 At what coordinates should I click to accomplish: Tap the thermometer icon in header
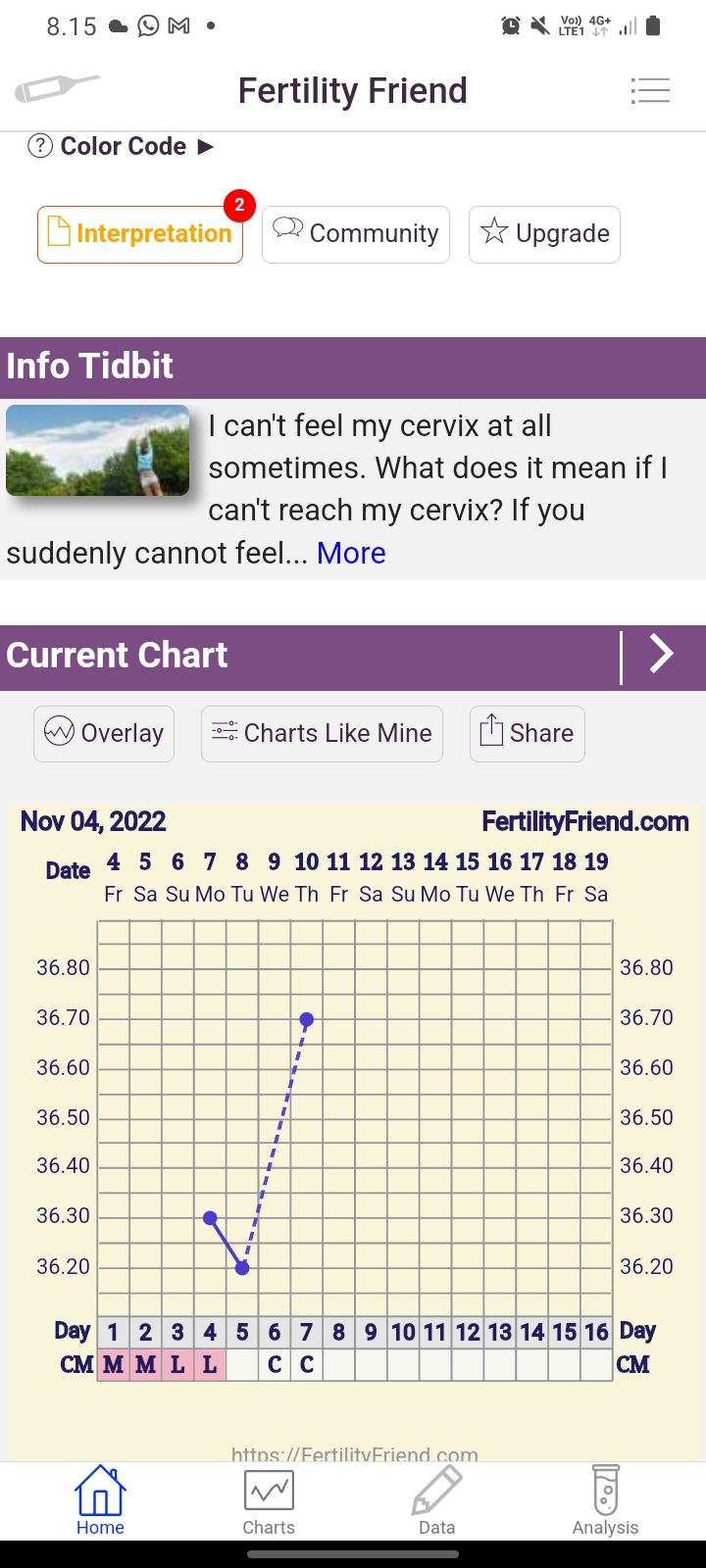point(57,89)
